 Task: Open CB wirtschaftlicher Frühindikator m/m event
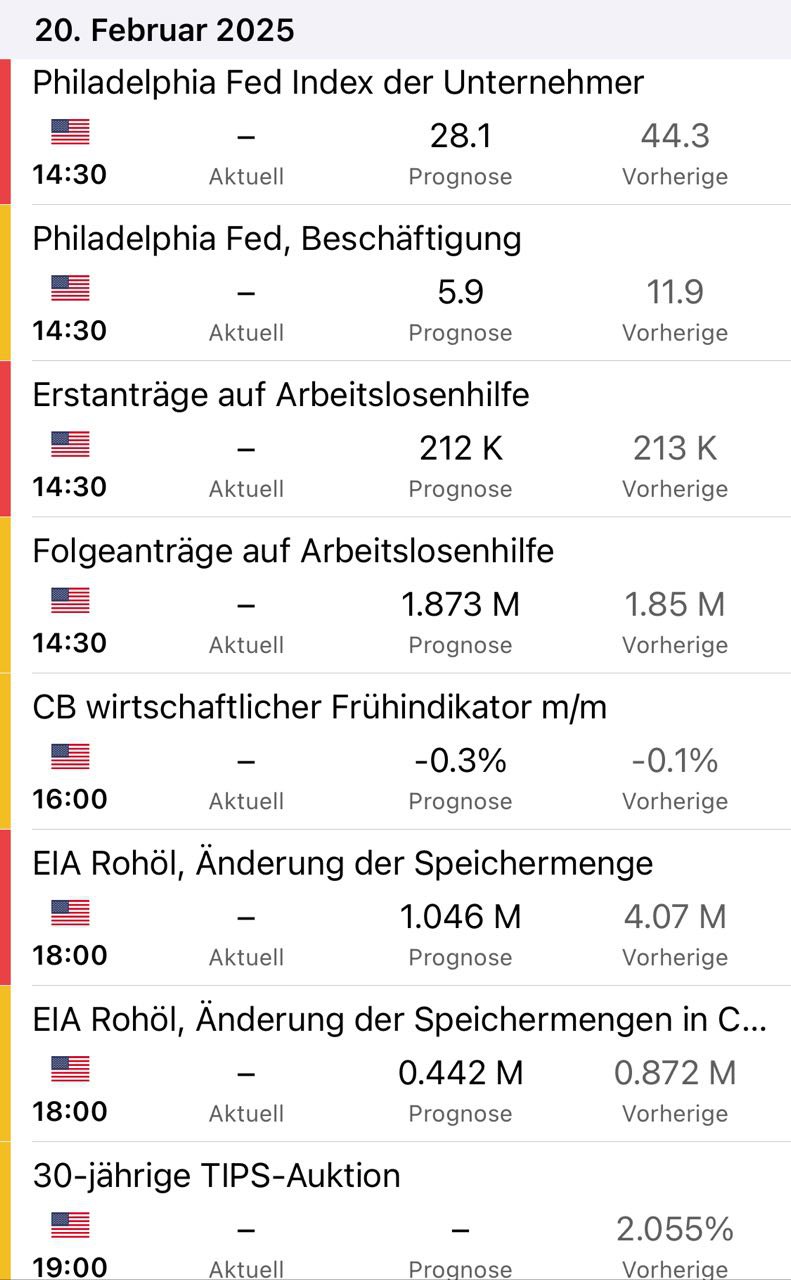coord(320,707)
